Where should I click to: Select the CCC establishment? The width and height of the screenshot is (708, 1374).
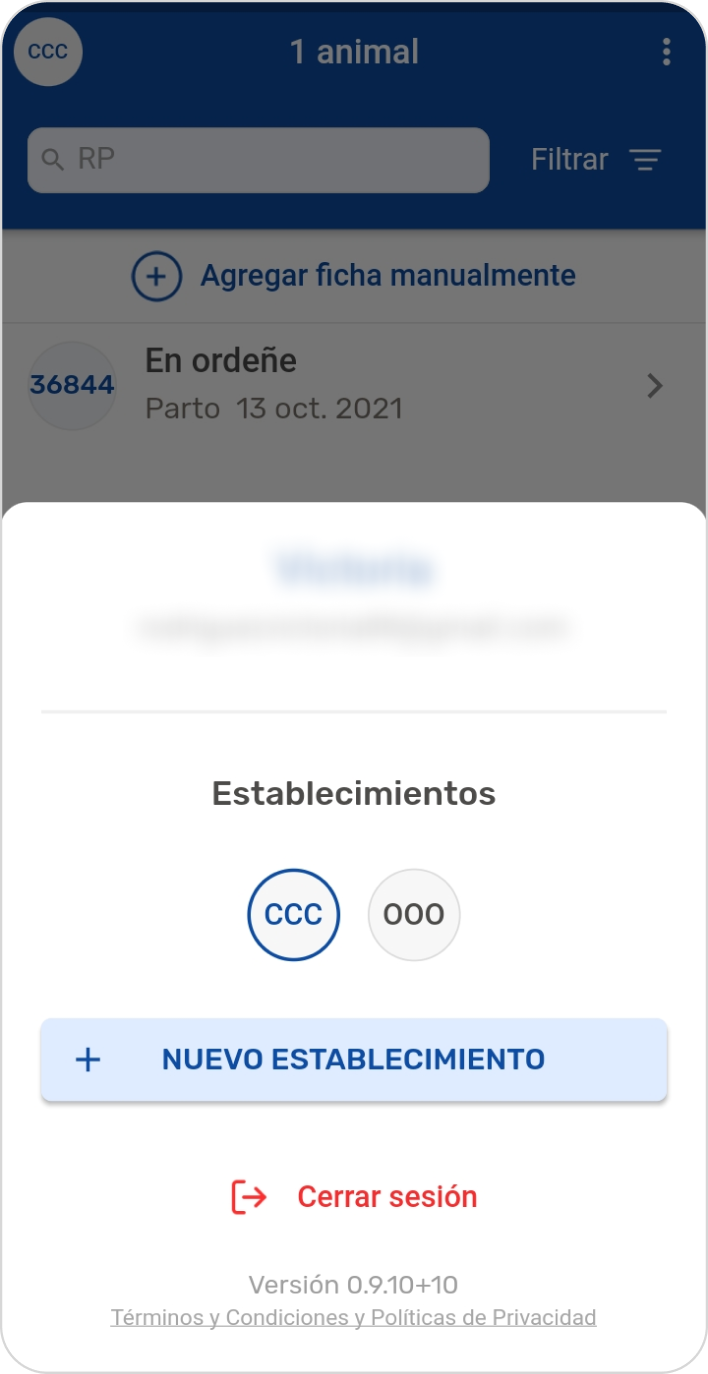[294, 915]
